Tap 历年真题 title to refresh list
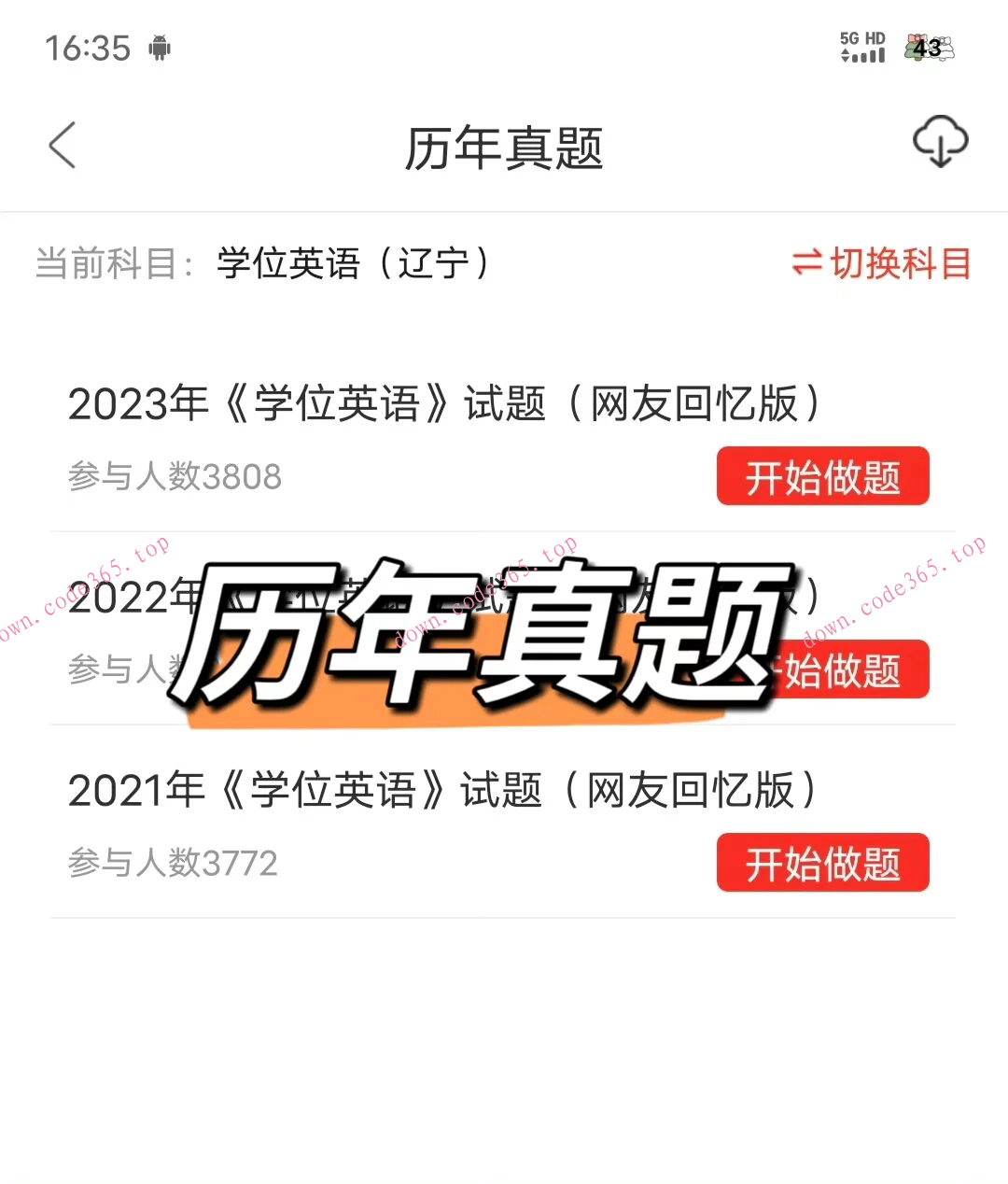Screen dimensions: 1008x1184 pyautogui.click(x=504, y=147)
